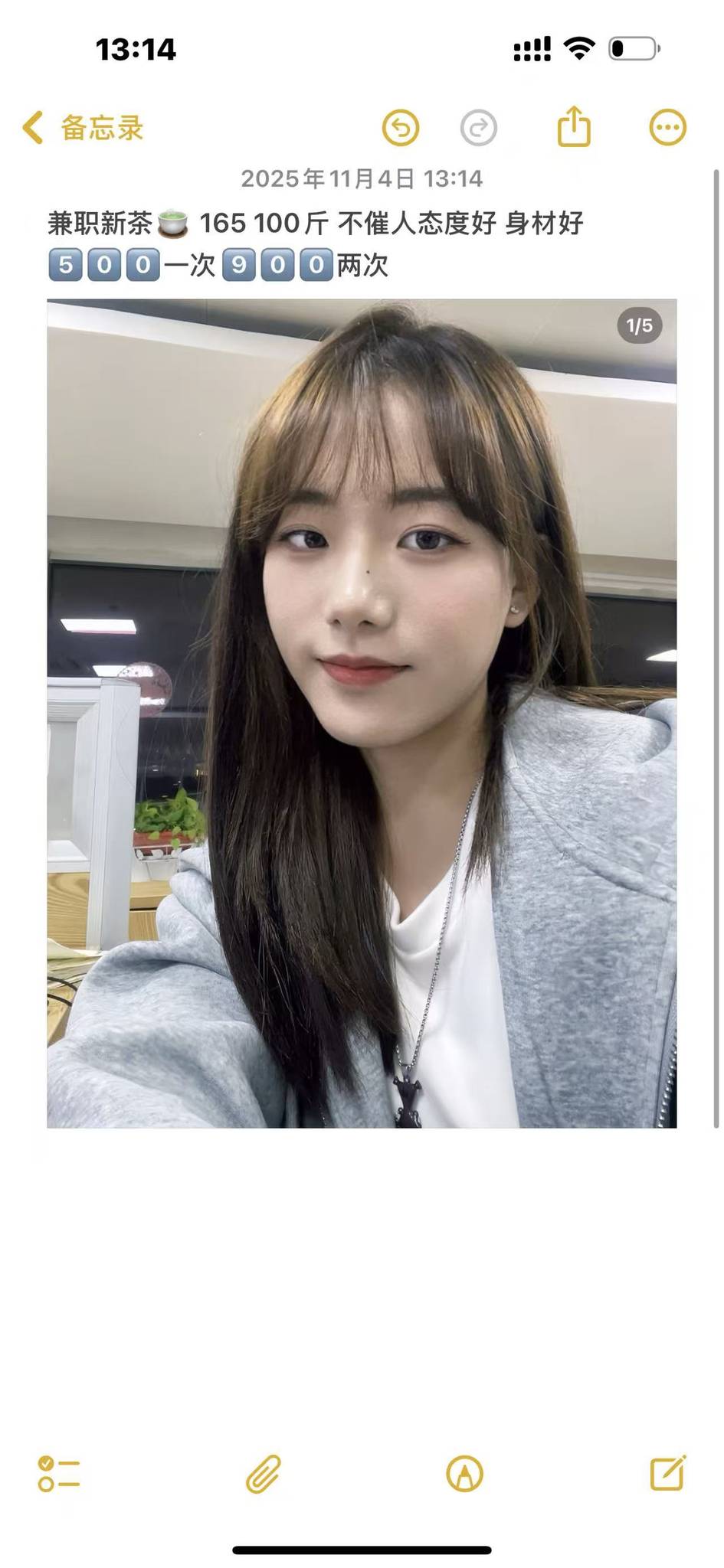Add a checklist to the note
Image resolution: width=724 pixels, height=1568 pixels.
click(x=59, y=1474)
